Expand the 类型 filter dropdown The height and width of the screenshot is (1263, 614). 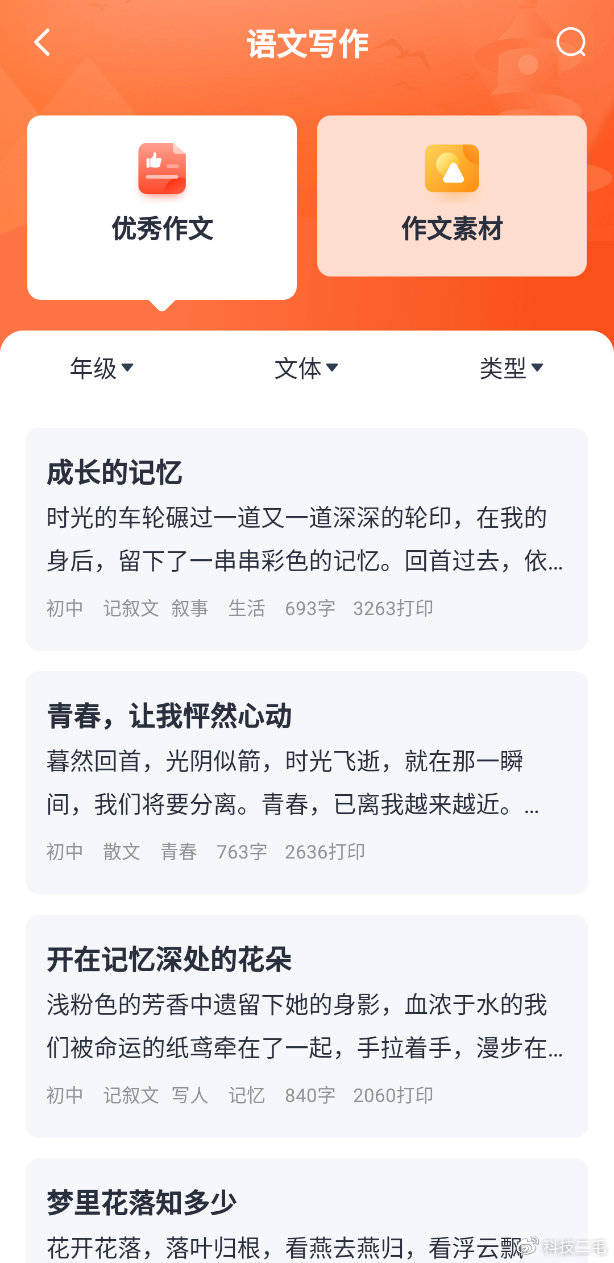(511, 368)
